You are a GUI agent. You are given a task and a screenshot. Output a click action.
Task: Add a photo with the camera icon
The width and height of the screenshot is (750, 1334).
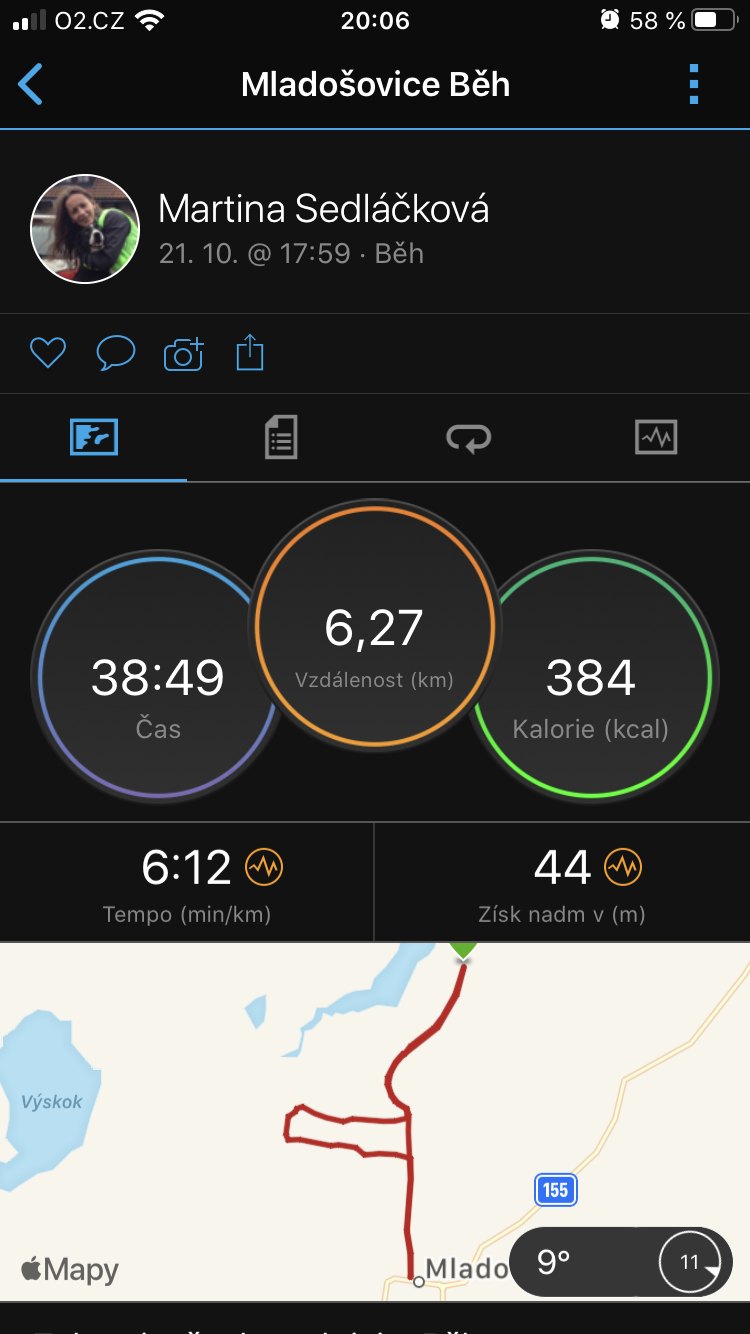(x=183, y=353)
